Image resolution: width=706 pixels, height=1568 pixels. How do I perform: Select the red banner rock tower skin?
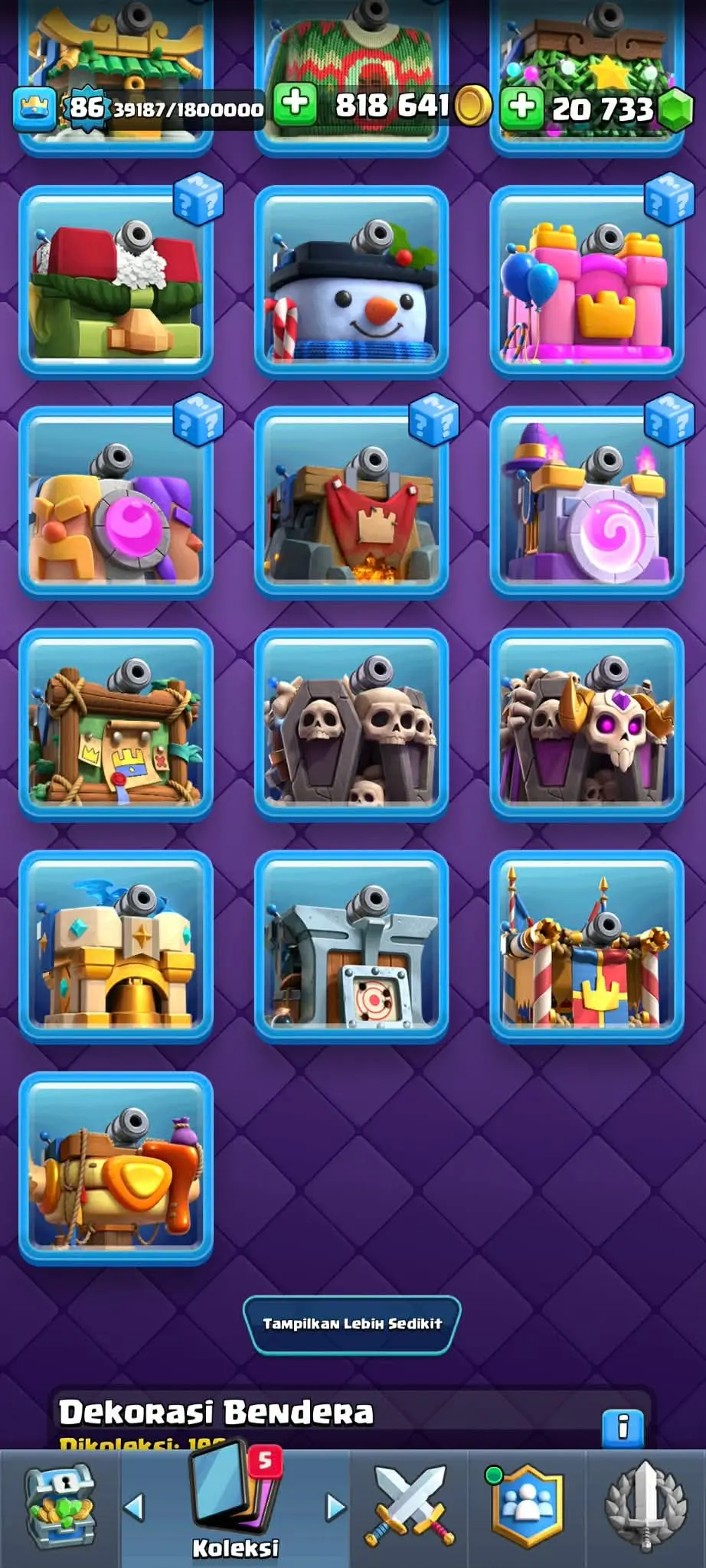click(x=351, y=503)
